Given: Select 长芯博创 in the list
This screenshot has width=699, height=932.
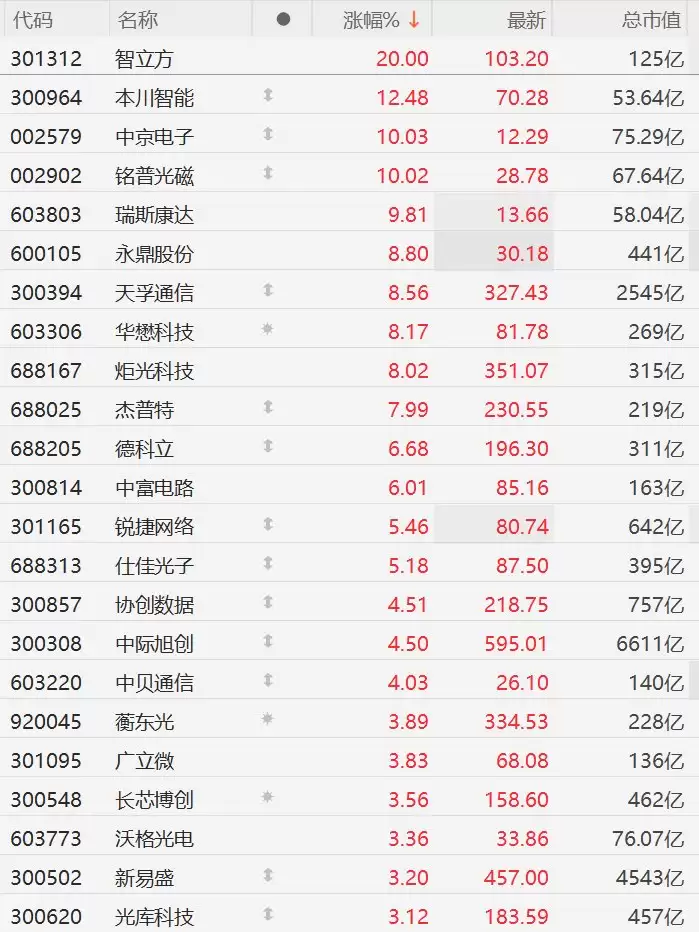Looking at the screenshot, I should tap(154, 799).
